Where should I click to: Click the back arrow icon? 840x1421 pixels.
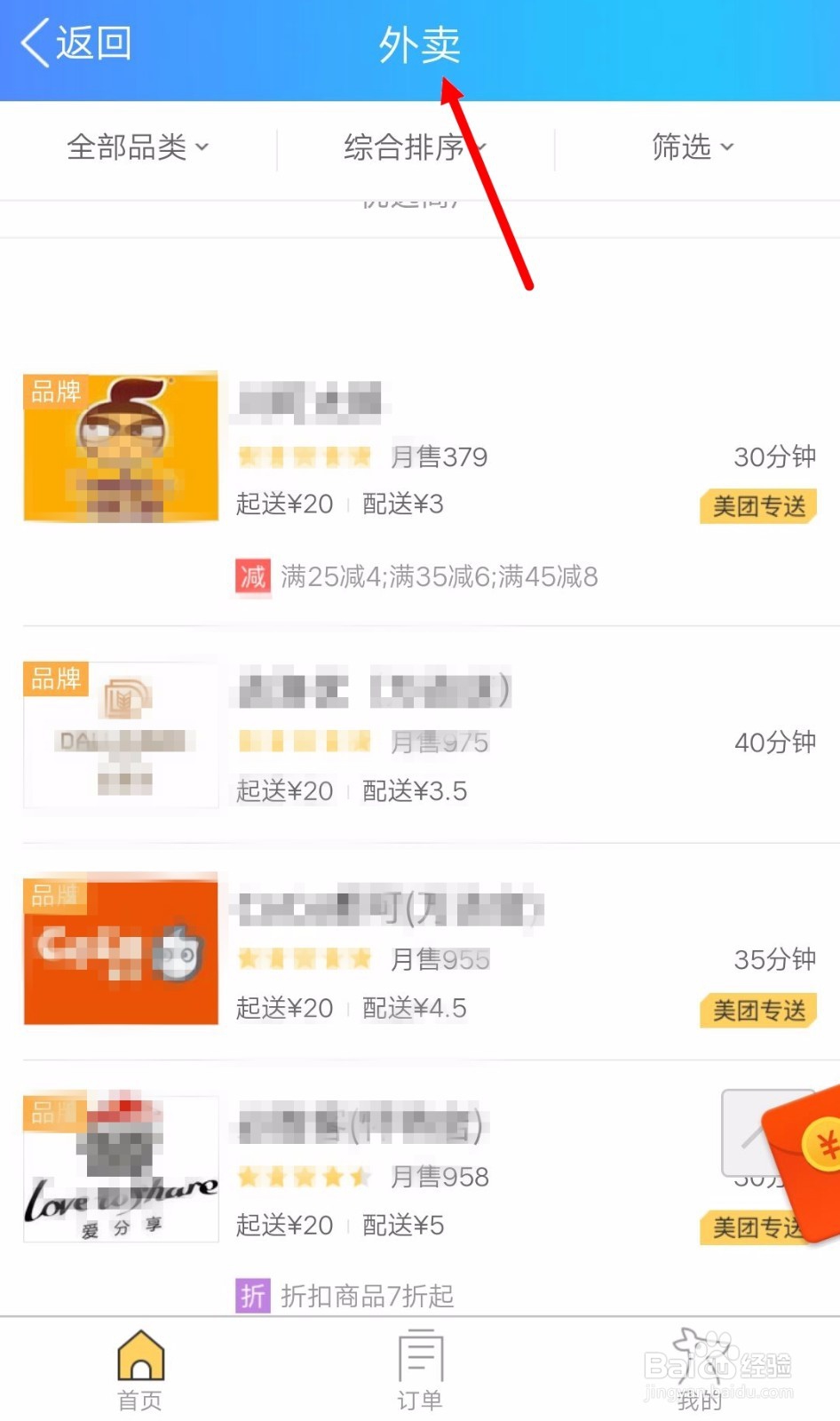[33, 41]
